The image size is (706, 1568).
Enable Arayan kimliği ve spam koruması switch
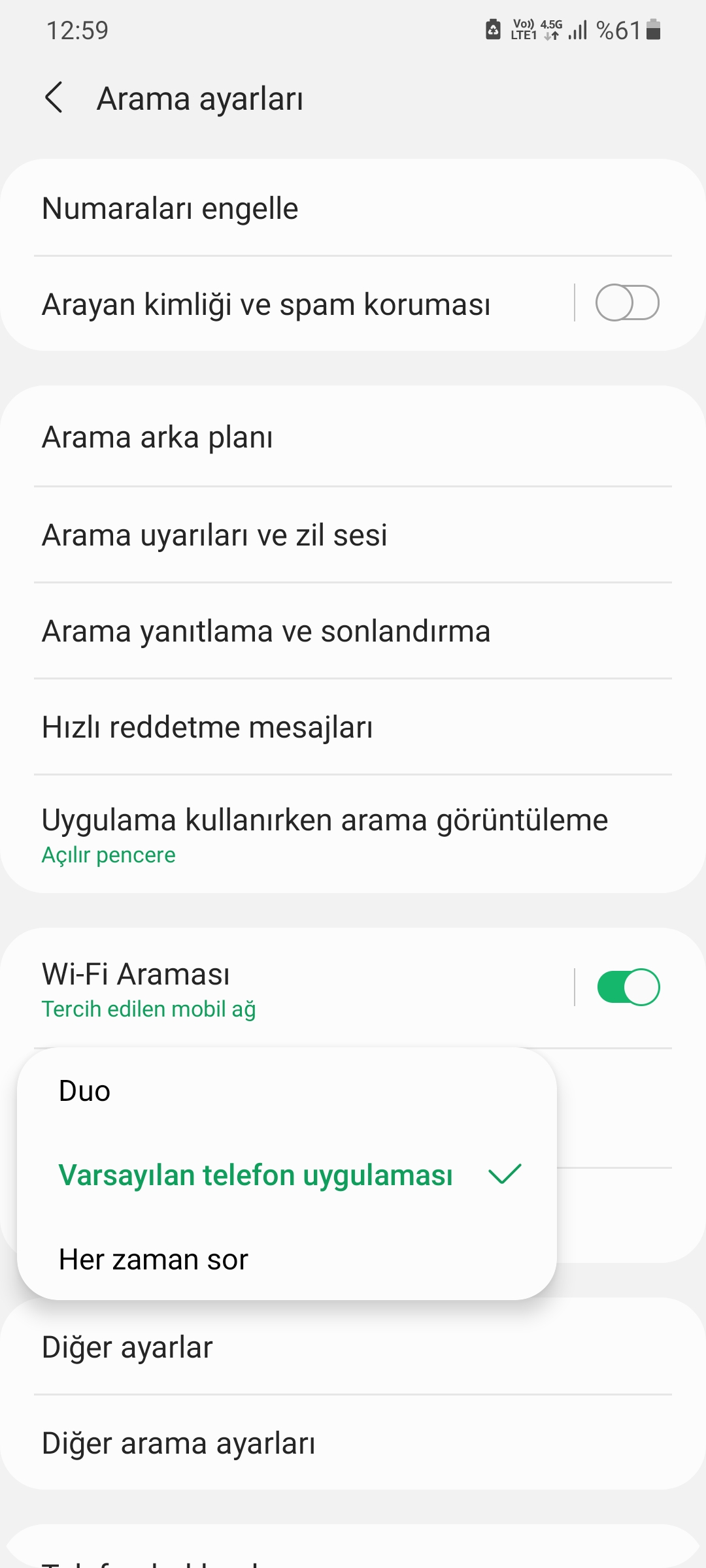click(x=627, y=303)
